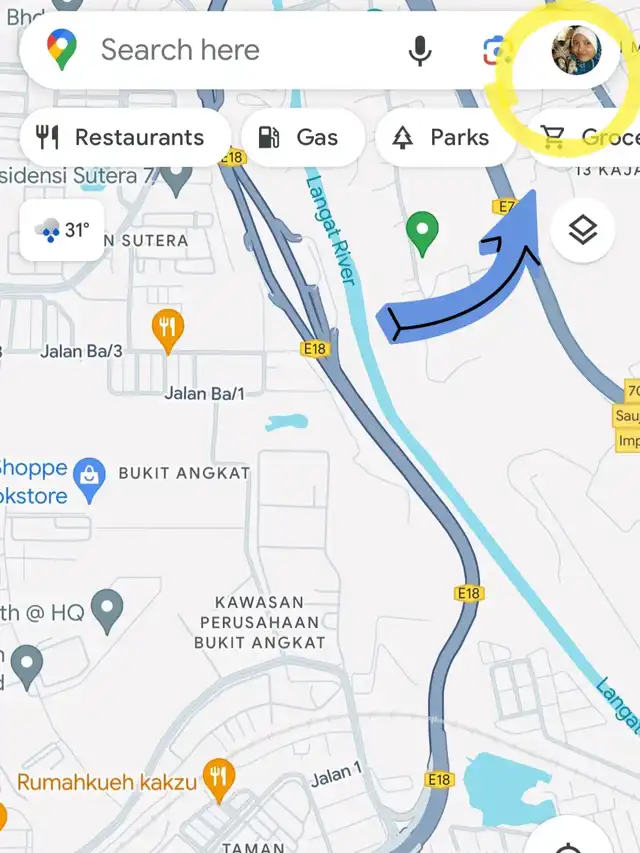Open the Shoppe bookstore map pin
Screen dimensions: 640x853
(89, 480)
